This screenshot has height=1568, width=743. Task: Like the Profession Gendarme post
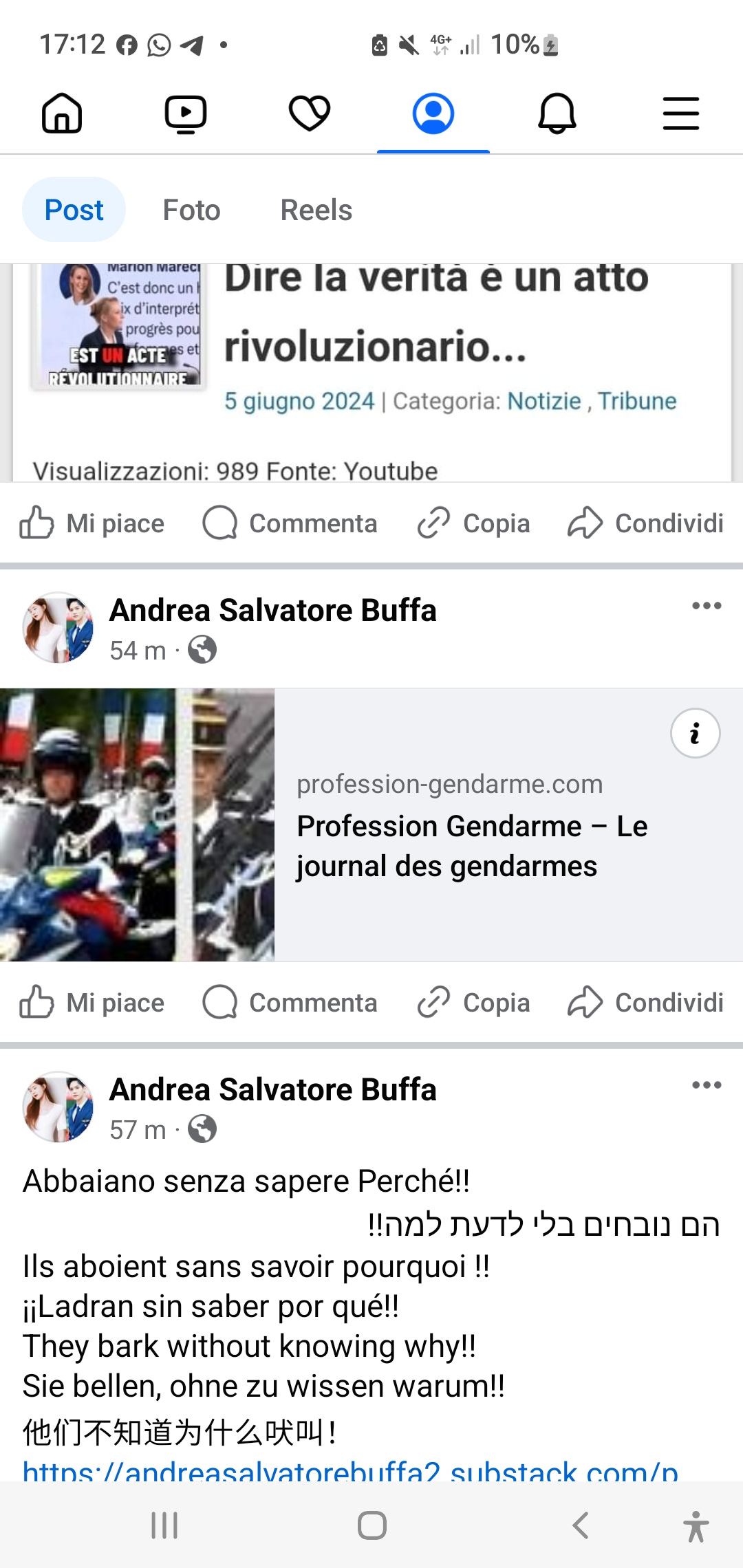coord(91,1003)
